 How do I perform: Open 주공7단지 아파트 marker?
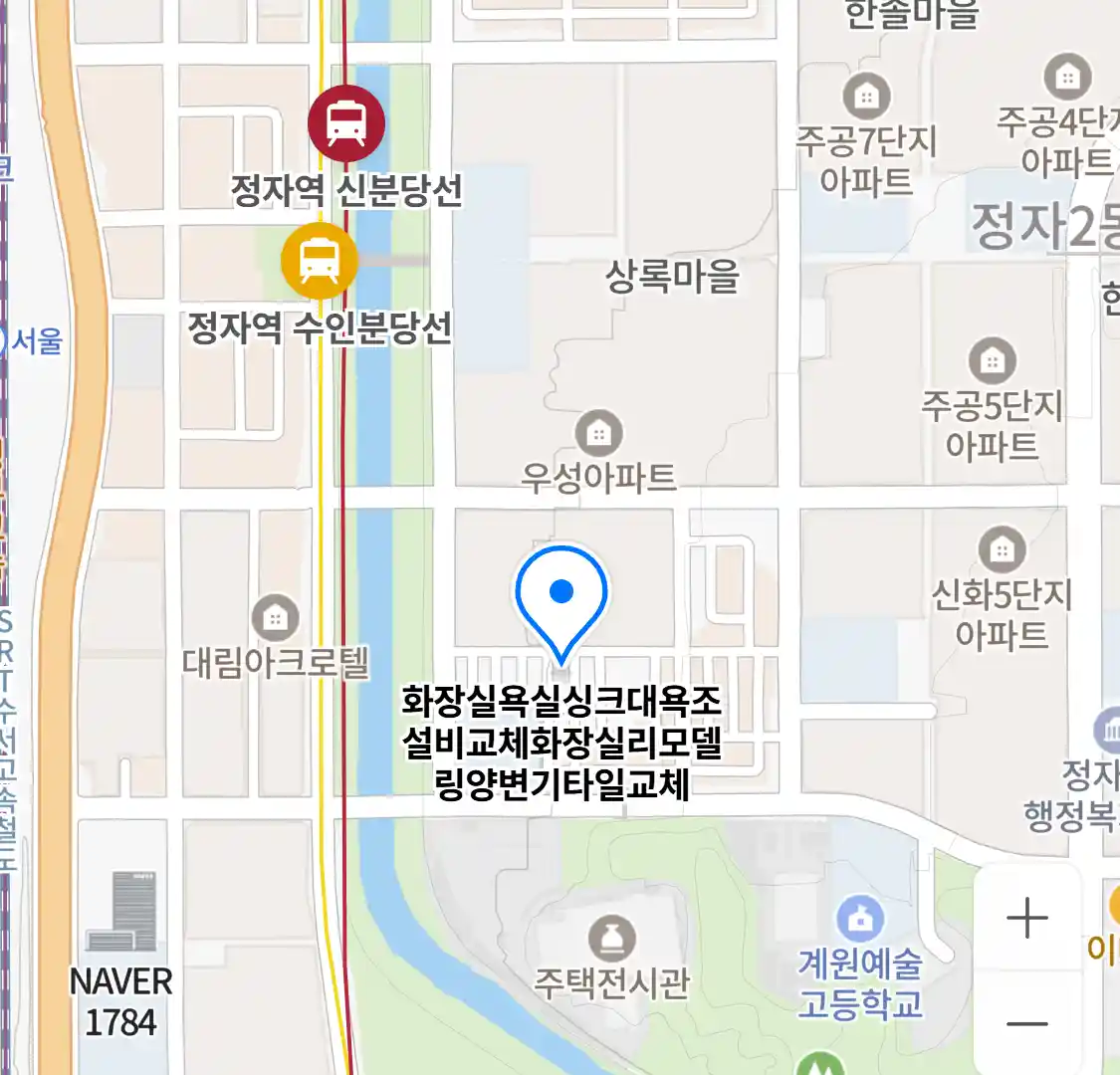[867, 97]
